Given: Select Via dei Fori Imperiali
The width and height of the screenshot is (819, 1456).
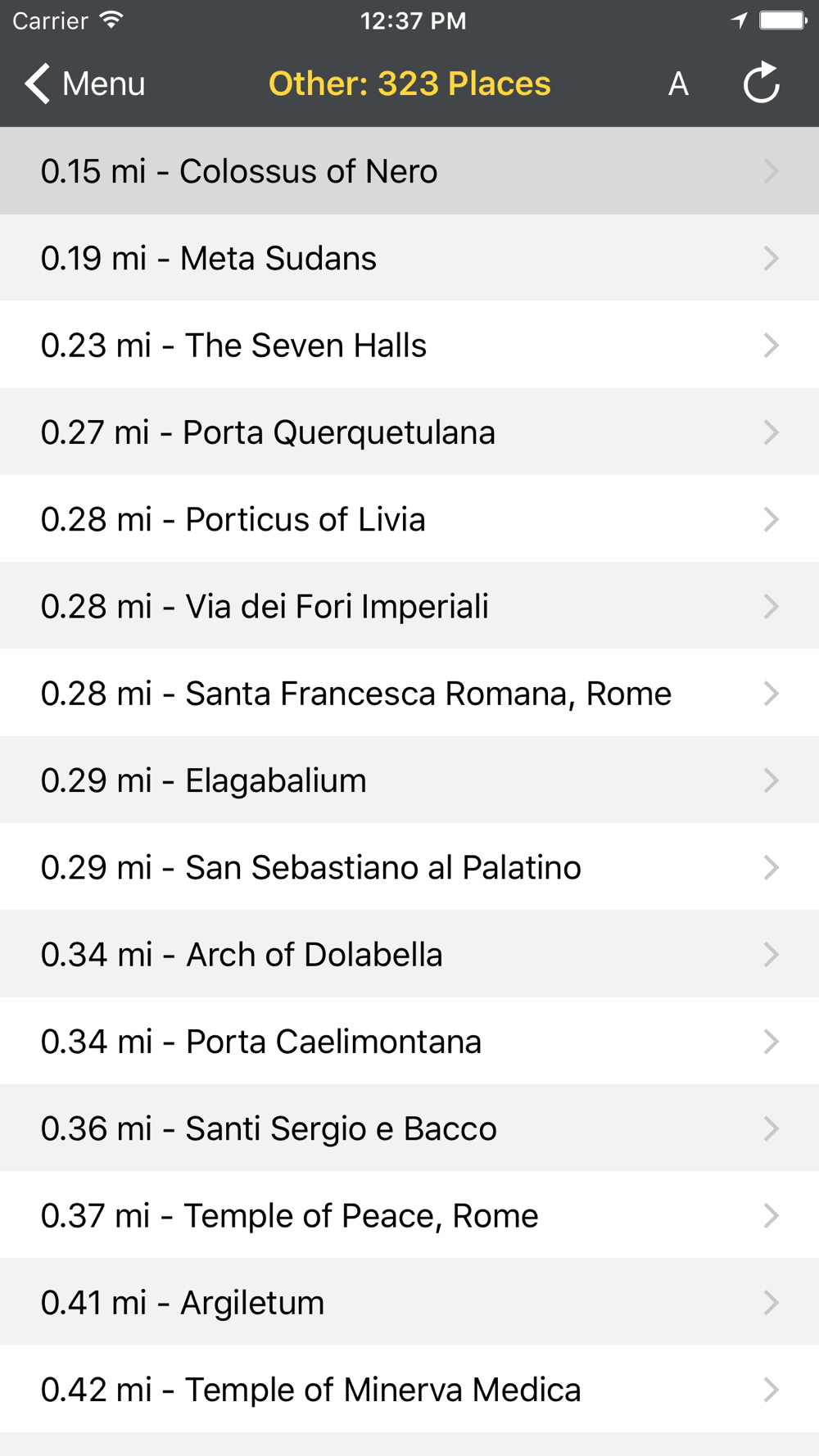Looking at the screenshot, I should (409, 606).
